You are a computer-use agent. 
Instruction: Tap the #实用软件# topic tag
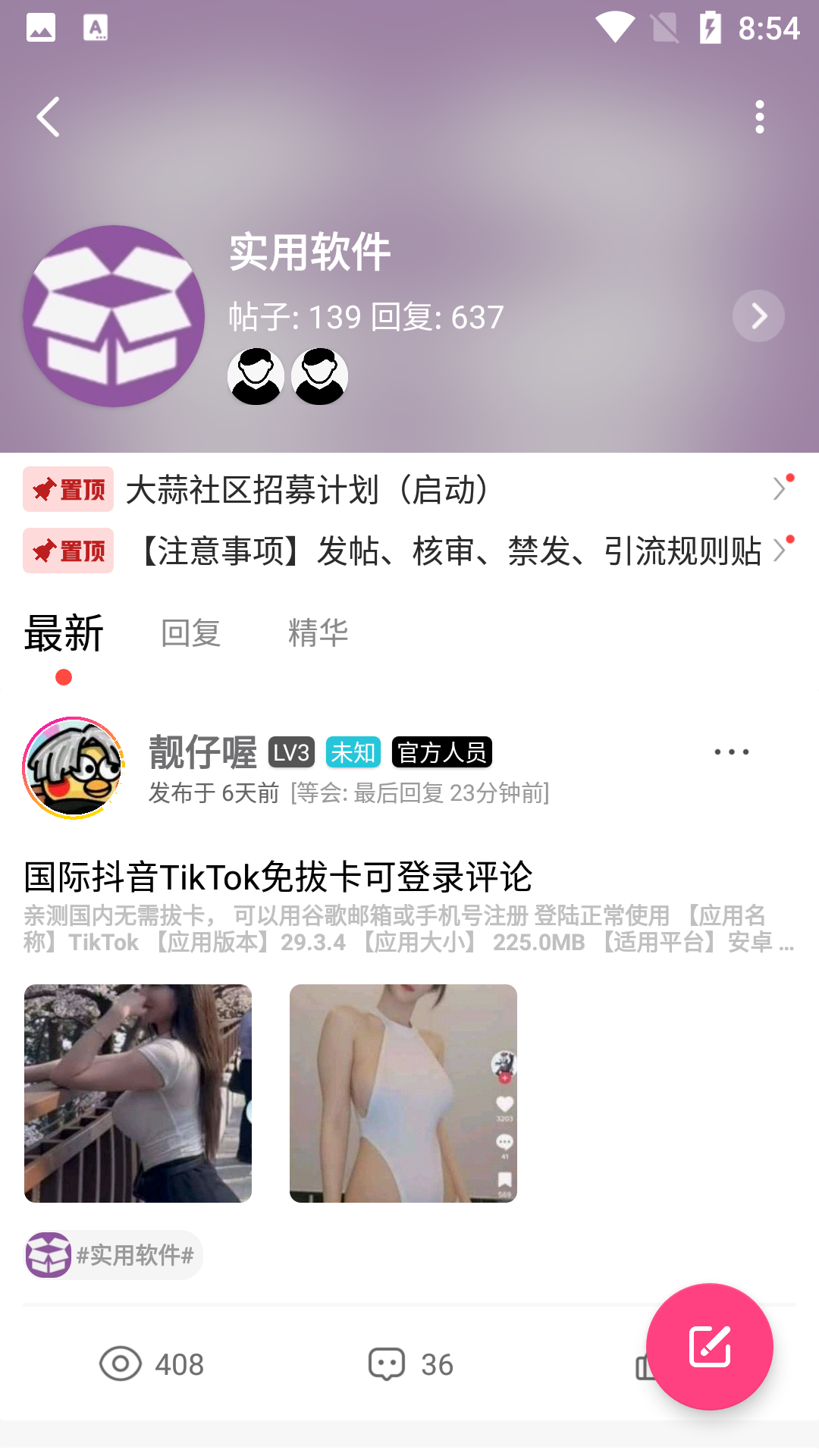[x=114, y=1255]
